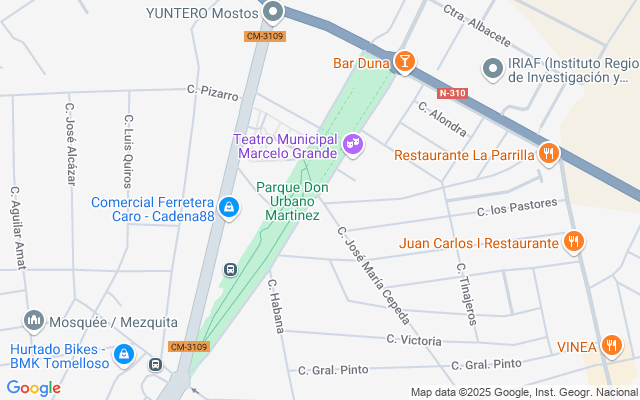
Task: Tap the bus stop beside the green park
Action: (x=231, y=269)
